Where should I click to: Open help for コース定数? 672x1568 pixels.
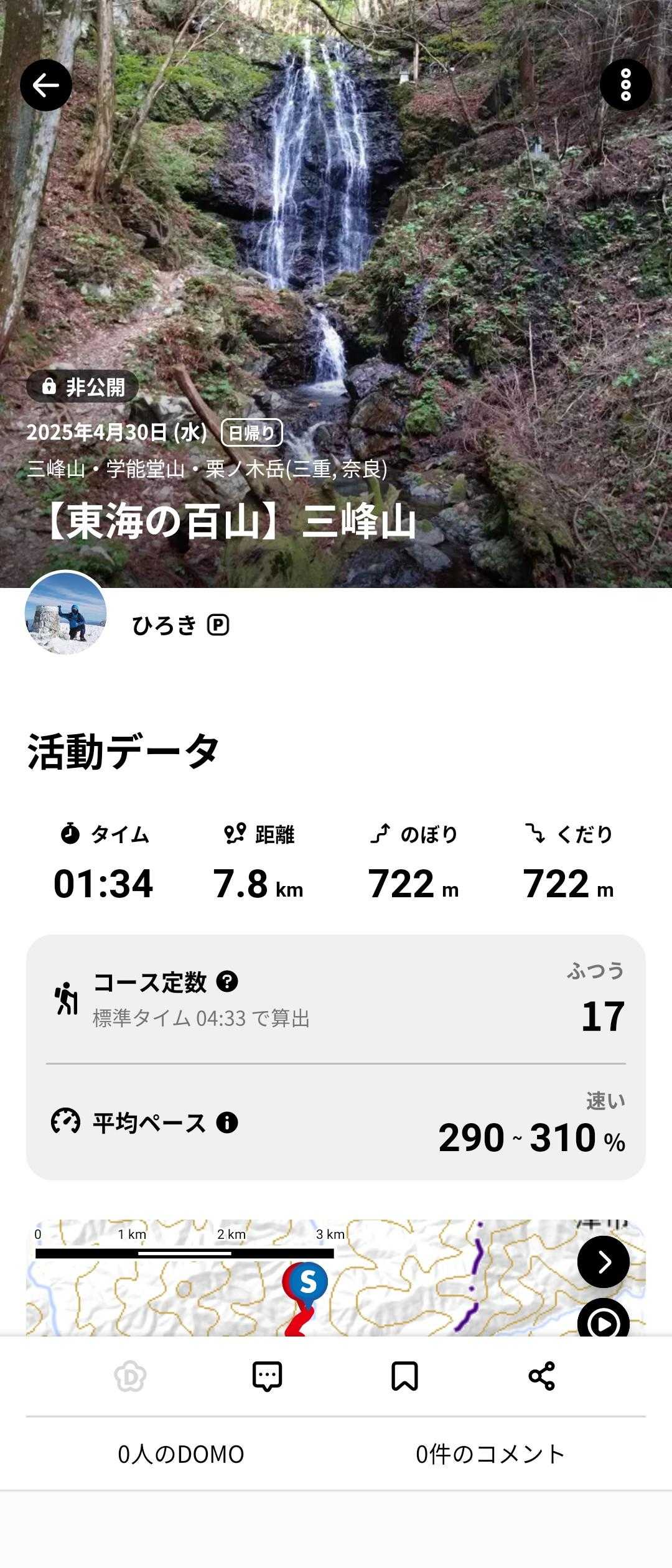(227, 981)
